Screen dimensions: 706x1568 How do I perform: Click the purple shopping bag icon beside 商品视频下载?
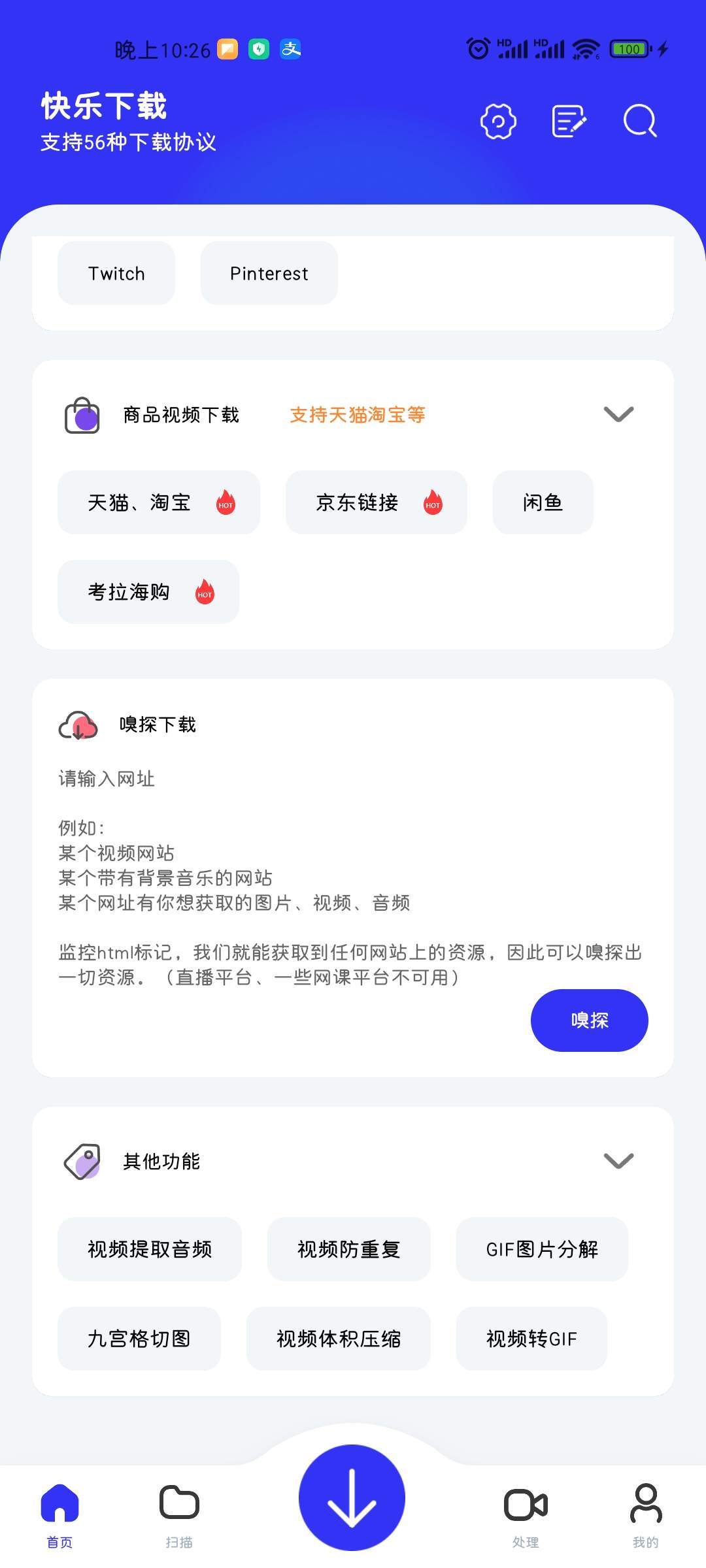pyautogui.click(x=82, y=414)
